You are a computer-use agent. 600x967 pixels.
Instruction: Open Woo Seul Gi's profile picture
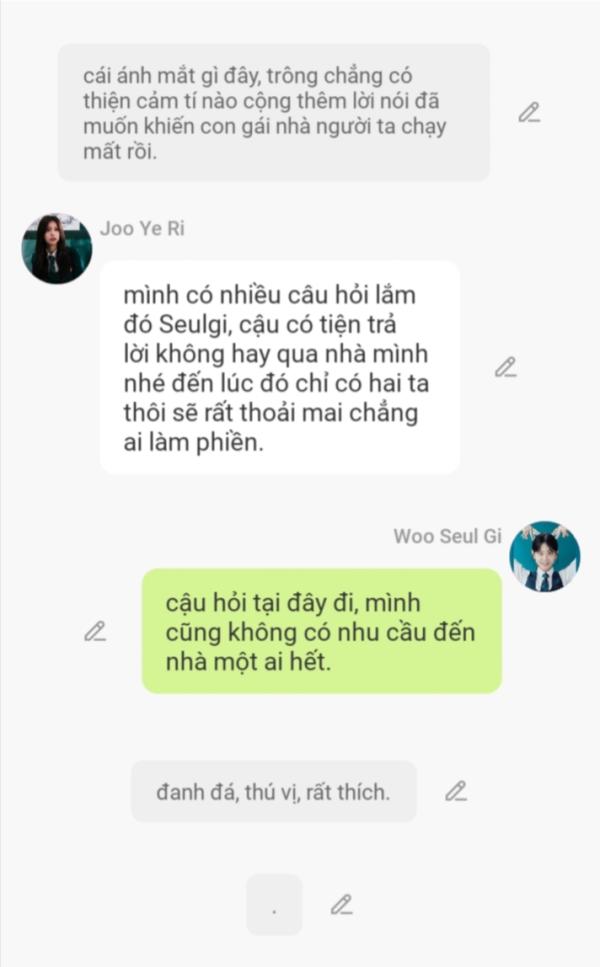tap(544, 556)
